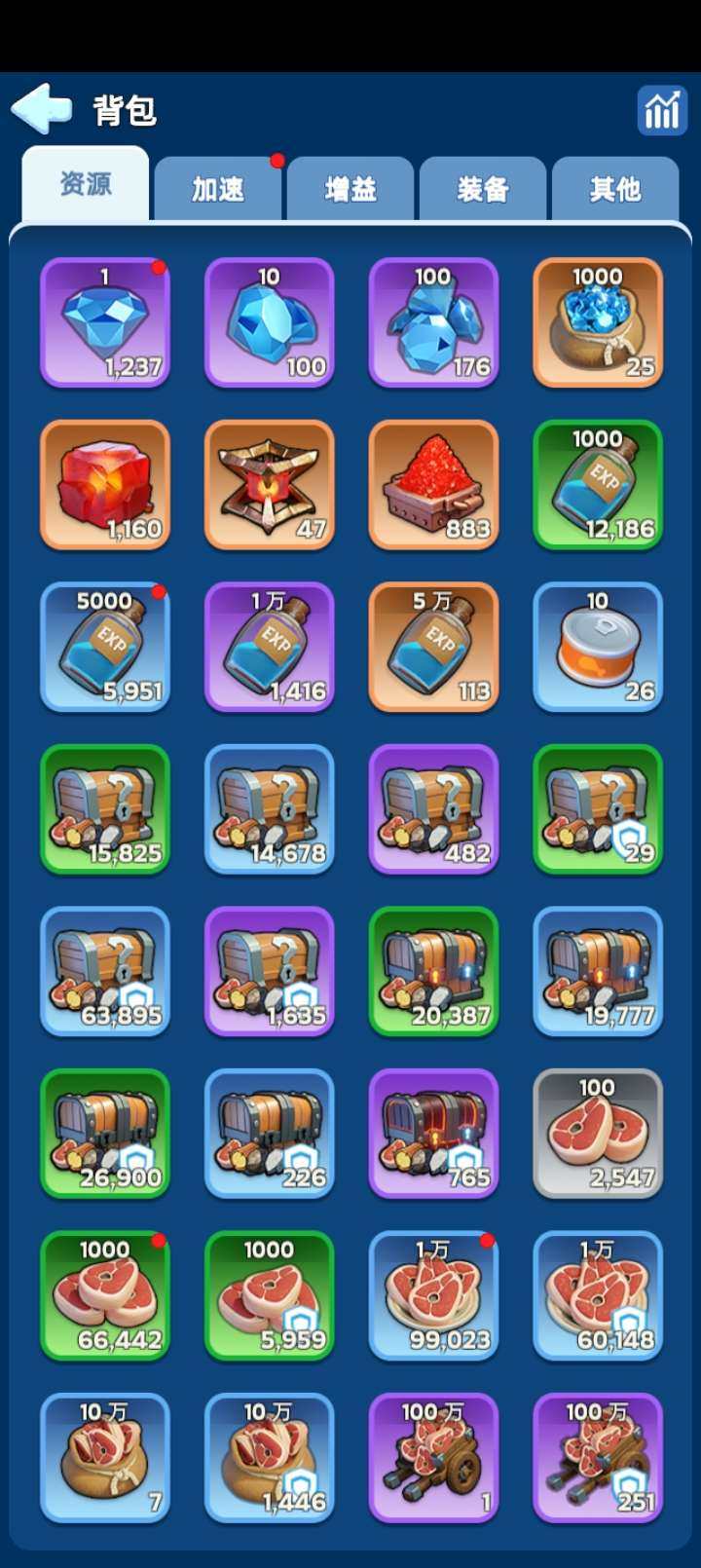Select the 1000 gem sack item
The height and width of the screenshot is (1568, 701).
(x=598, y=322)
